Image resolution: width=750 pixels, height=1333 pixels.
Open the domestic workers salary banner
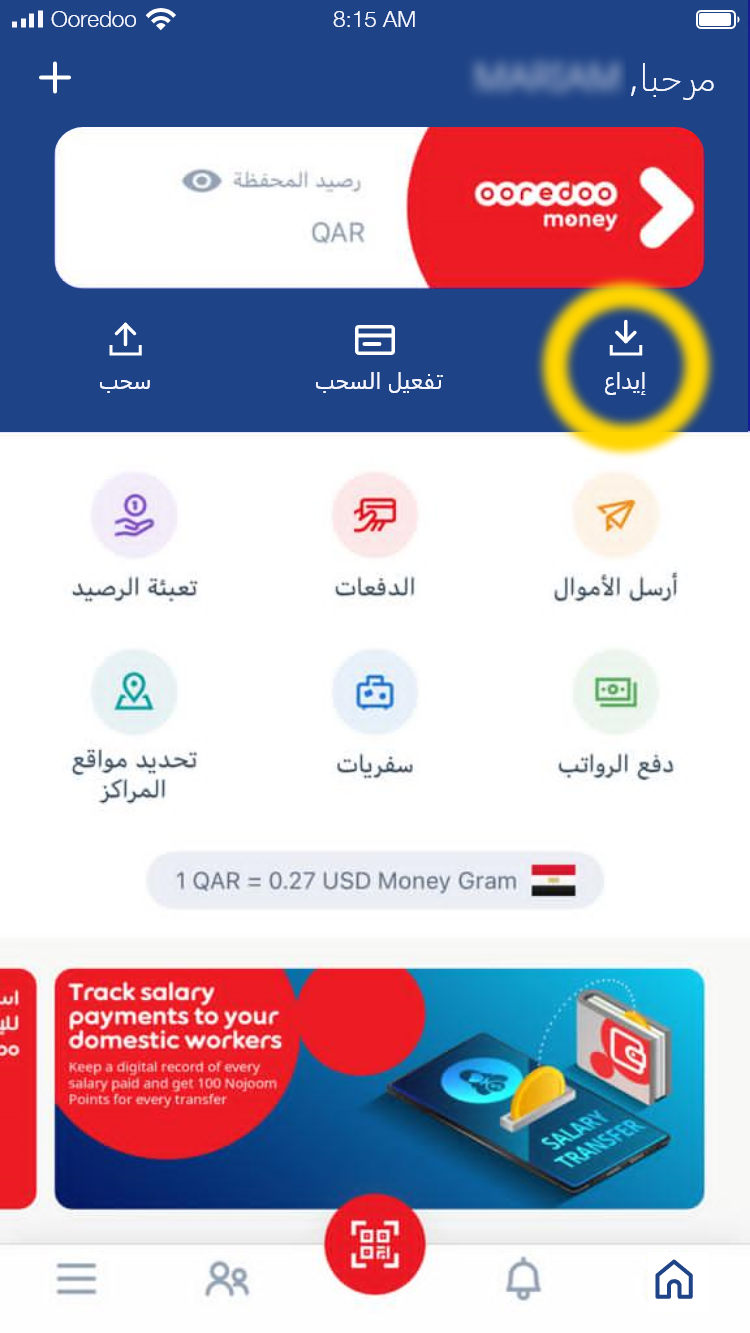tap(379, 1088)
